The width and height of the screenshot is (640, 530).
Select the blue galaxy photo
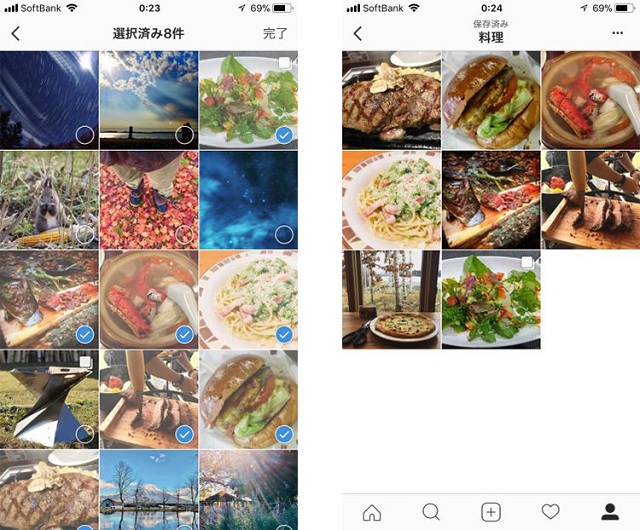click(248, 199)
